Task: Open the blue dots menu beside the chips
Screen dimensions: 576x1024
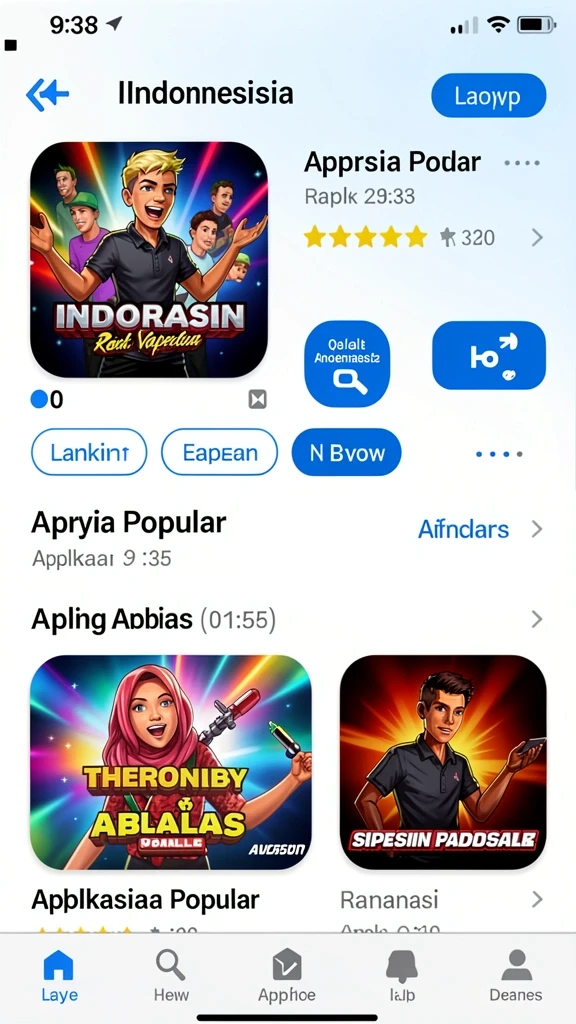Action: point(499,454)
